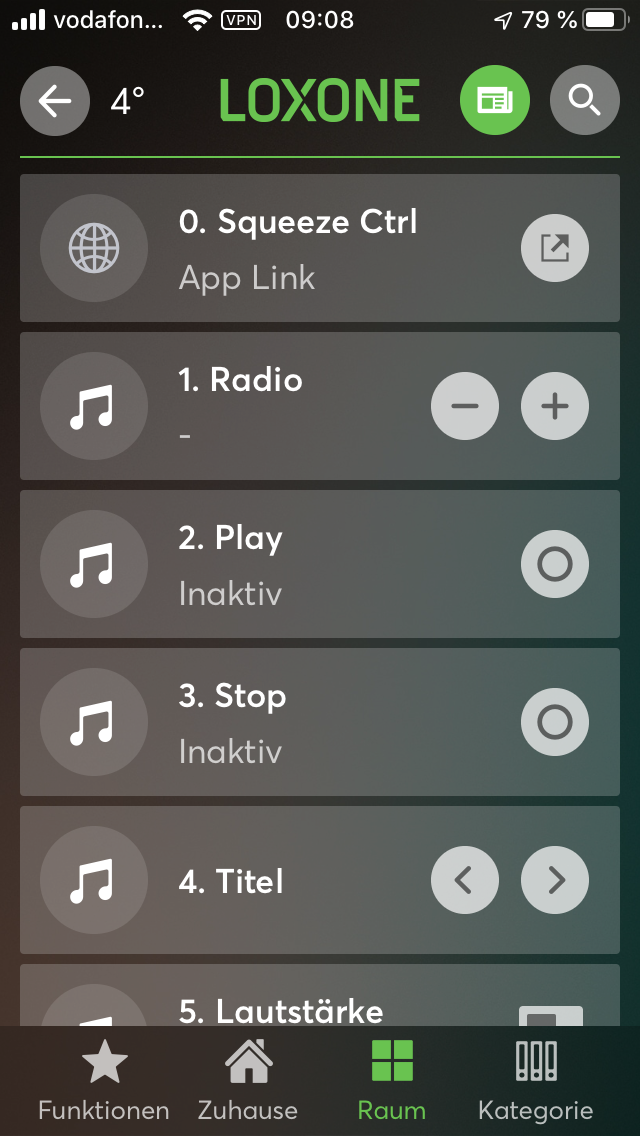Trigger the Play circle button
Image resolution: width=640 pixels, height=1136 pixels.
[554, 564]
